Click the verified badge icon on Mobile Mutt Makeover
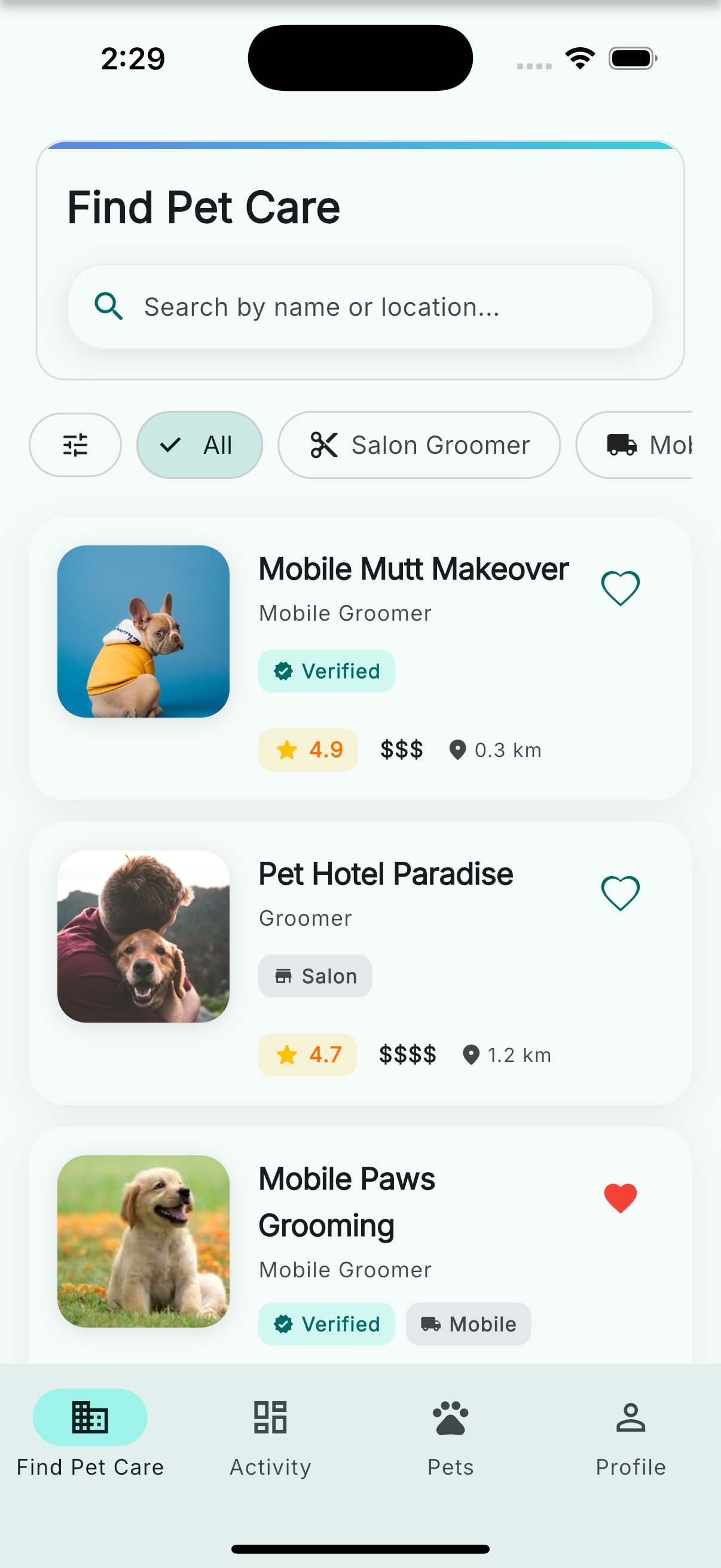The image size is (721, 1568). coord(283,670)
